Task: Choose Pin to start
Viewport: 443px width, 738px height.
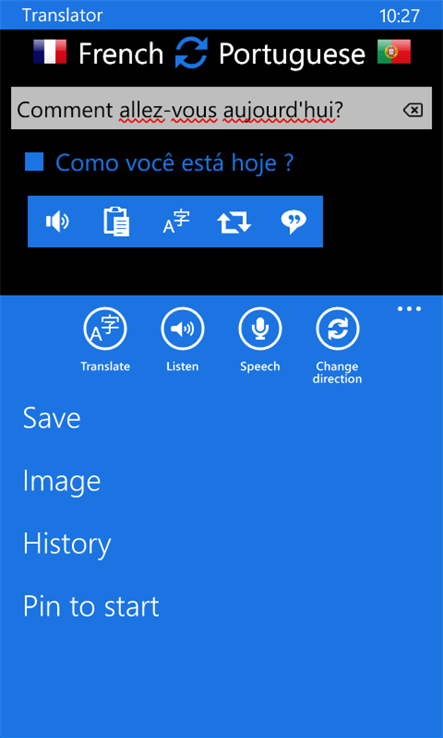Action: 91,606
